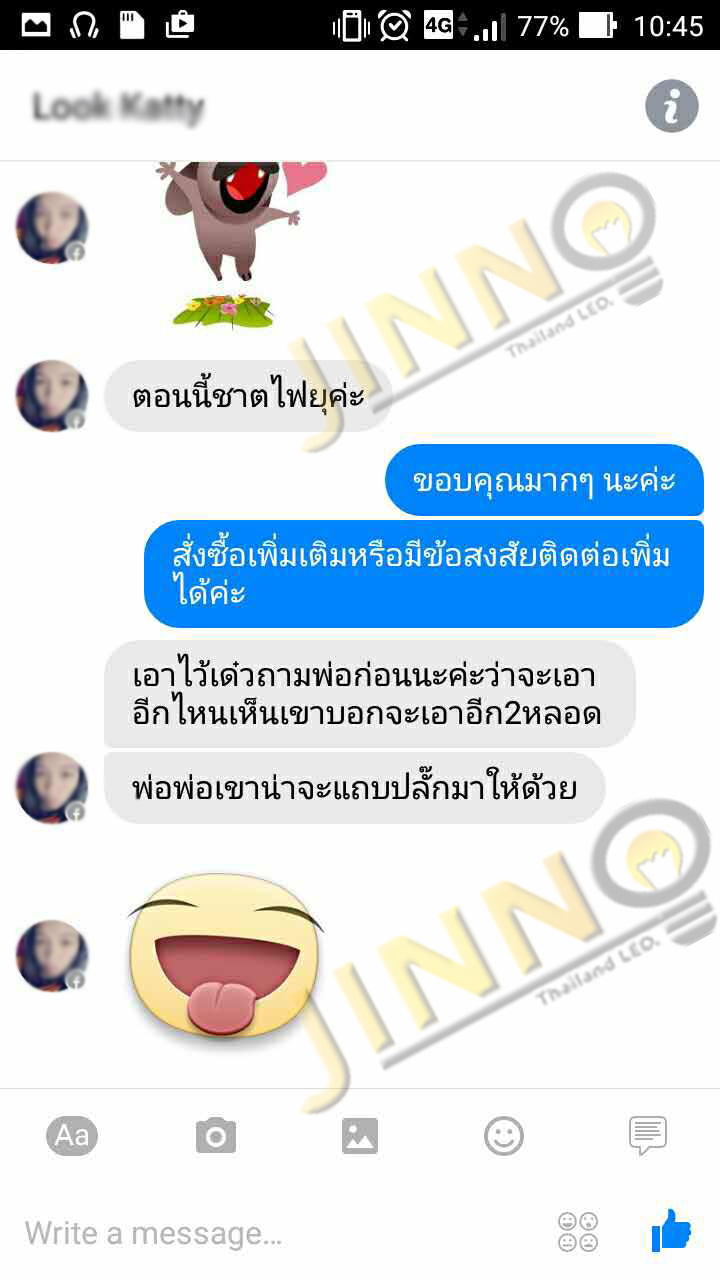Open the photo gallery picker
Image resolution: width=720 pixels, height=1280 pixels.
(360, 1136)
